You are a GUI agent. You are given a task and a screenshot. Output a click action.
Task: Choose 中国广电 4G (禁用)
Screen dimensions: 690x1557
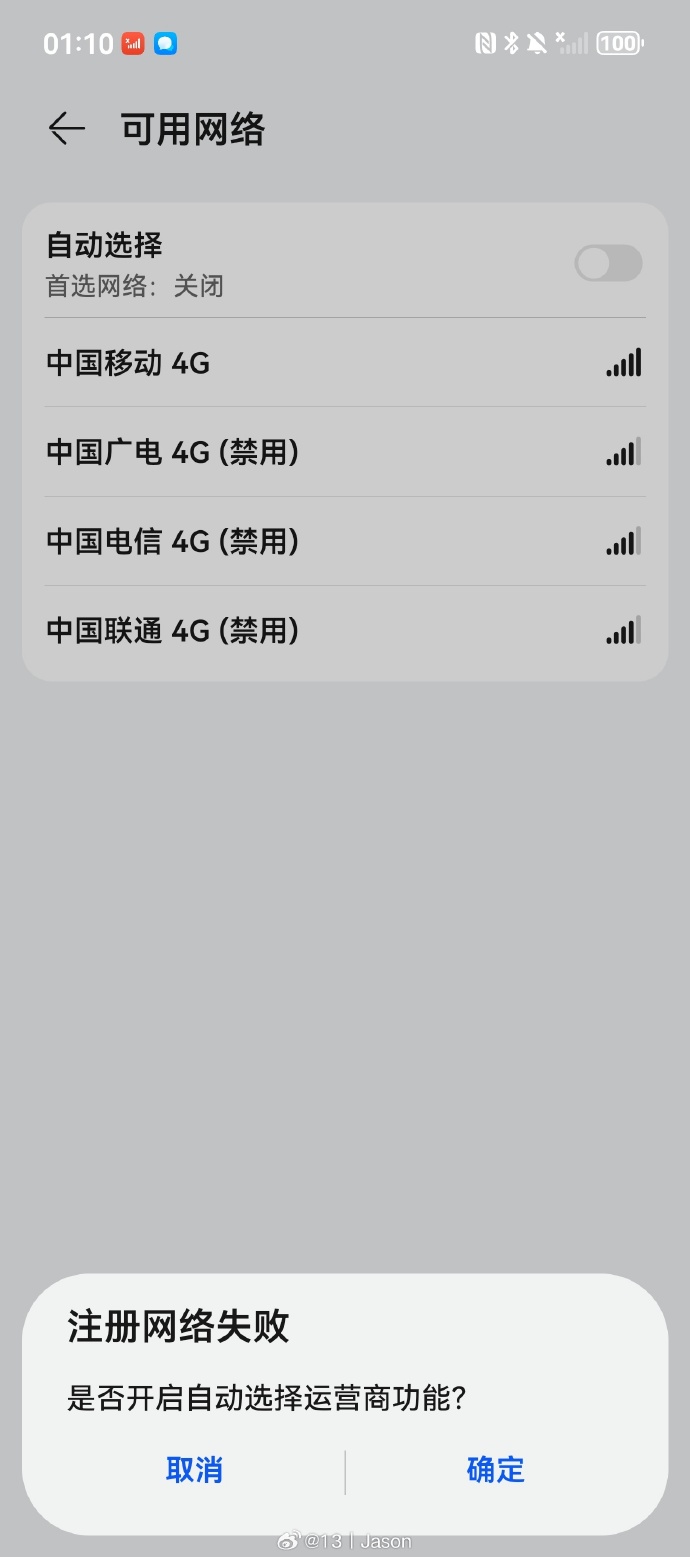[345, 452]
